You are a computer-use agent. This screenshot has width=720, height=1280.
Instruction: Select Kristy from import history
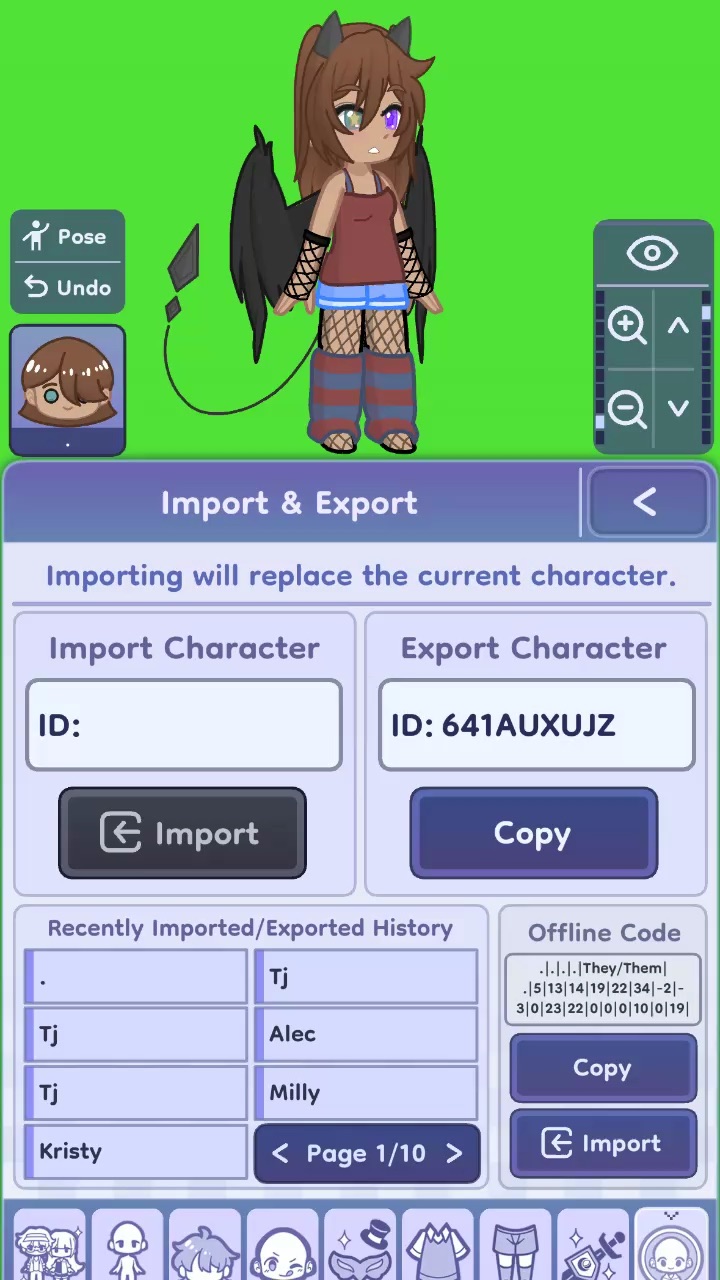click(x=136, y=1151)
